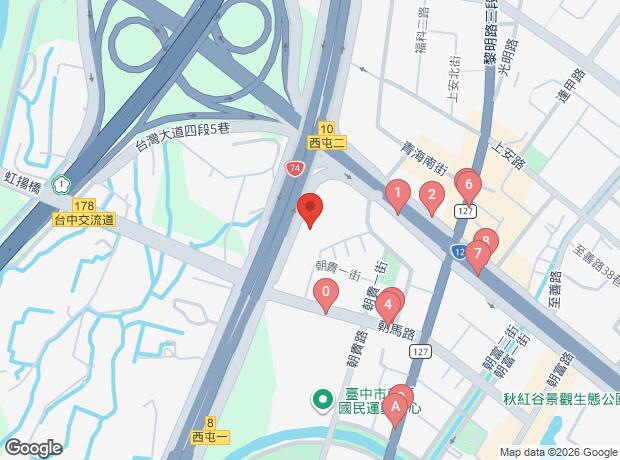Tap the marker labeled A
The width and height of the screenshot is (620, 460).
(397, 407)
